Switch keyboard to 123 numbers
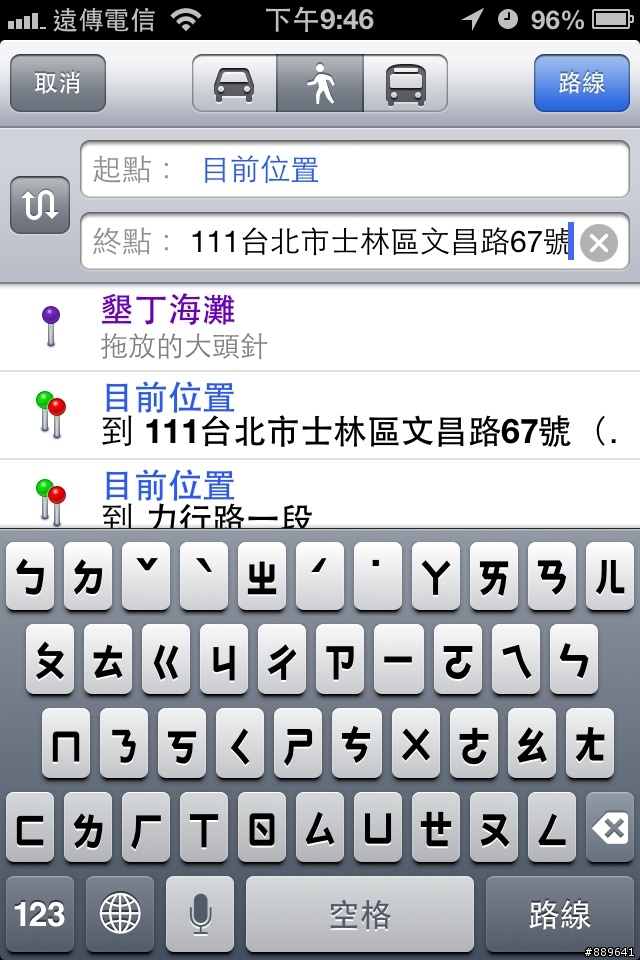The height and width of the screenshot is (960, 640). click(x=41, y=914)
